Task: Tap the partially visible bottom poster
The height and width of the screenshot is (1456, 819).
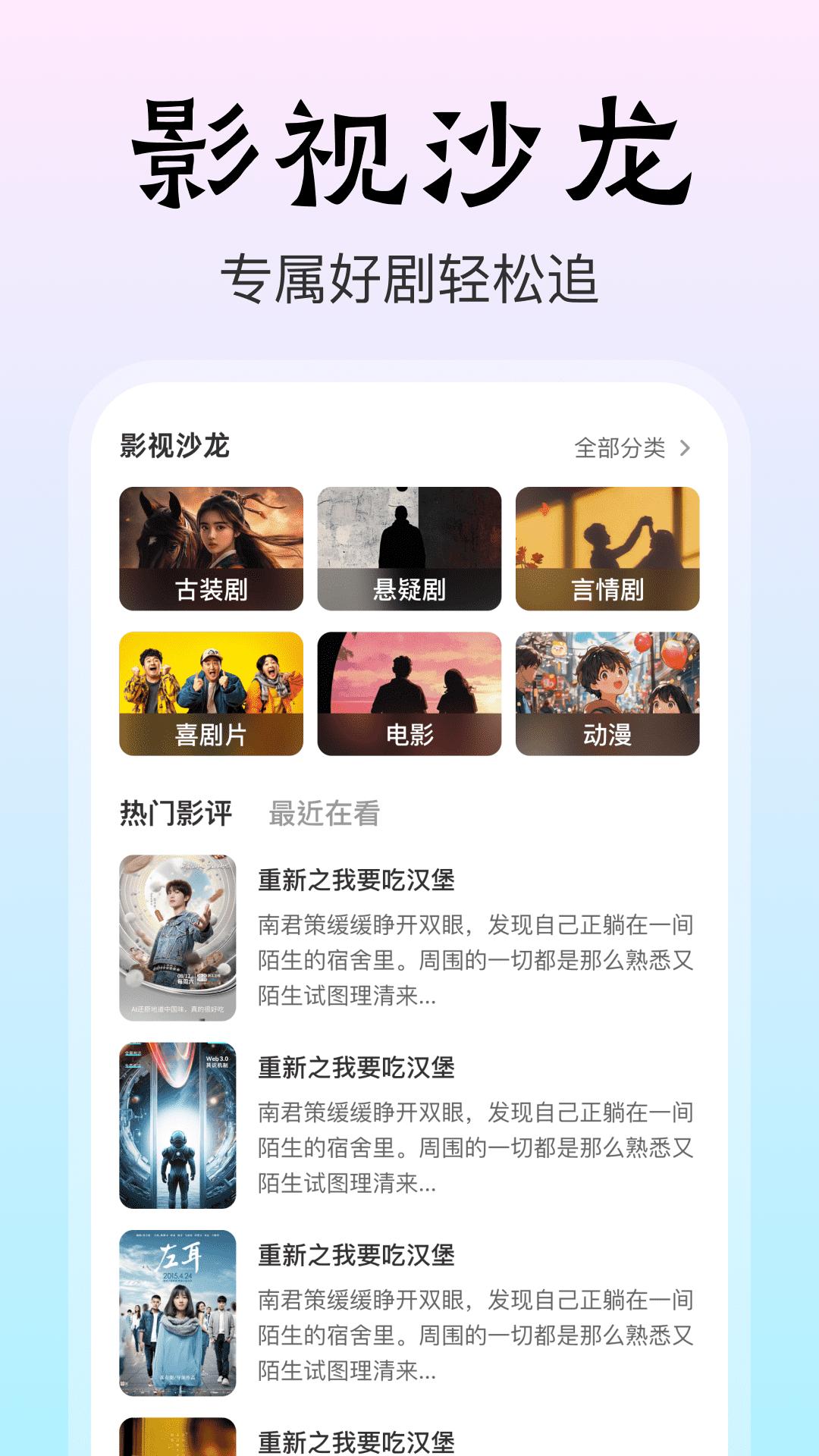Action: pyautogui.click(x=178, y=1441)
